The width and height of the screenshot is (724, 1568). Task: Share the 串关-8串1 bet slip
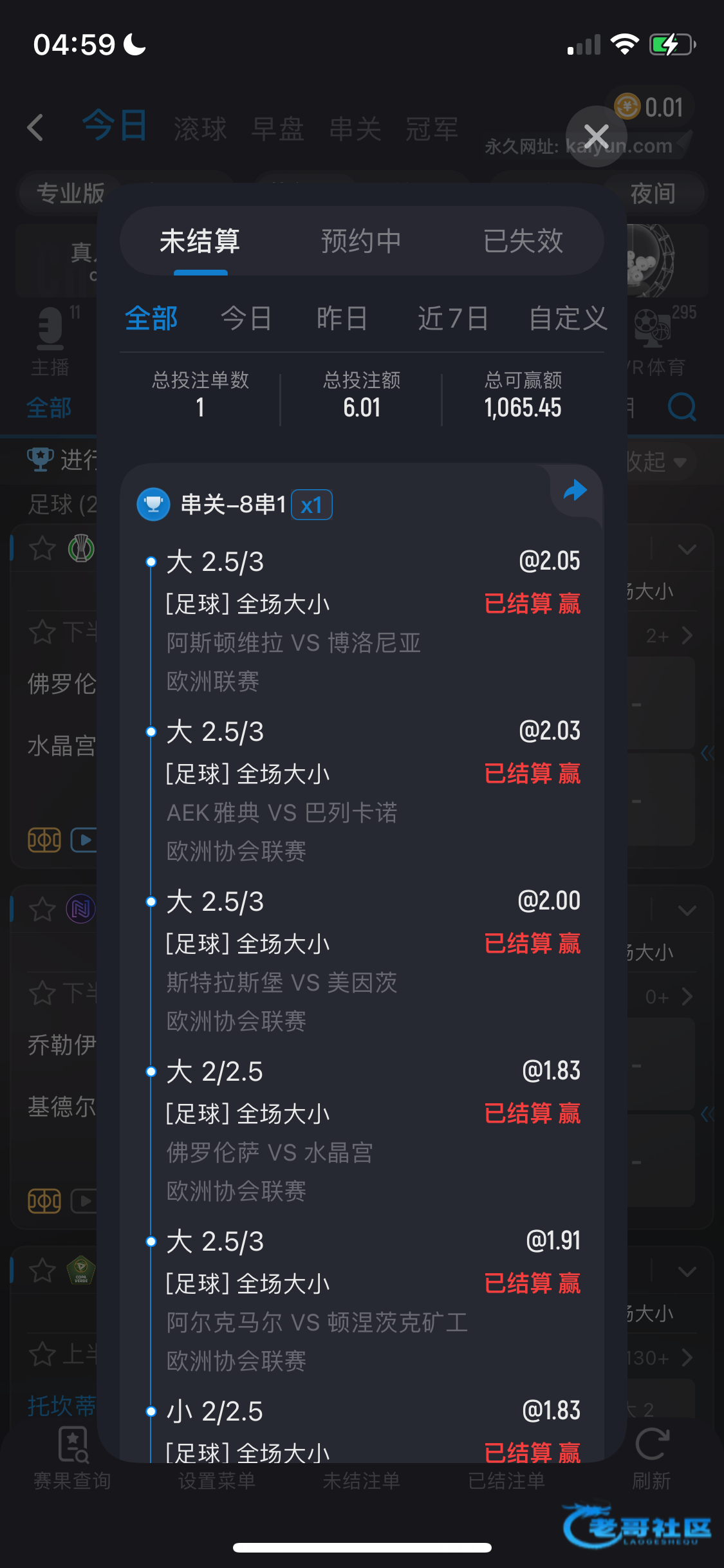(575, 491)
